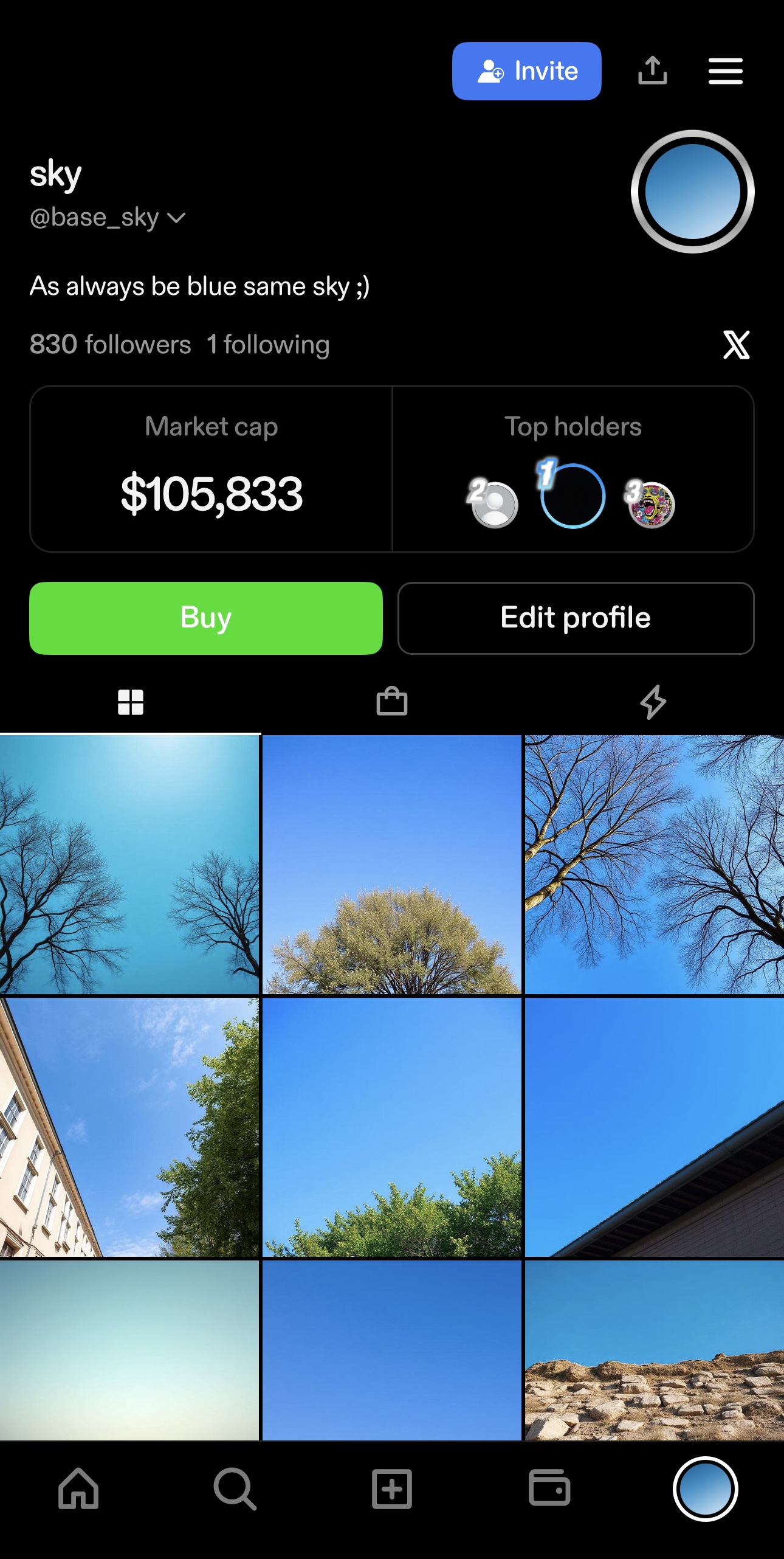Viewport: 784px width, 1559px height.
Task: Open the post with the cream building
Action: pos(129,1127)
